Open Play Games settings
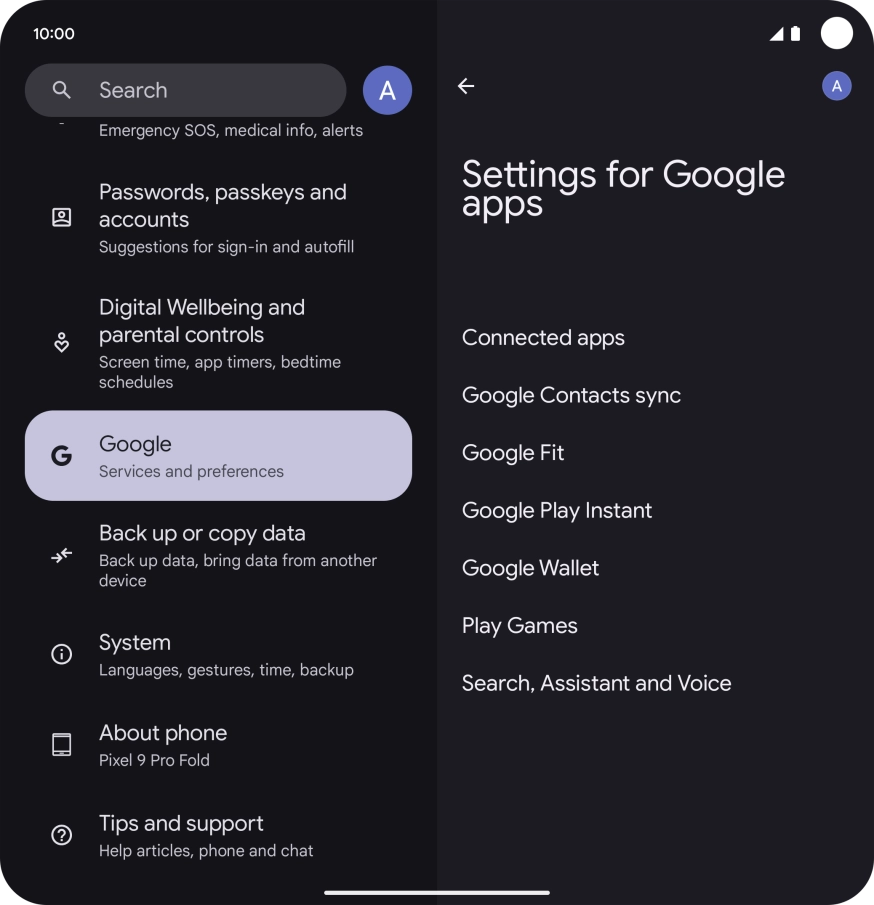Screen dimensions: 874x905 pyautogui.click(x=519, y=625)
